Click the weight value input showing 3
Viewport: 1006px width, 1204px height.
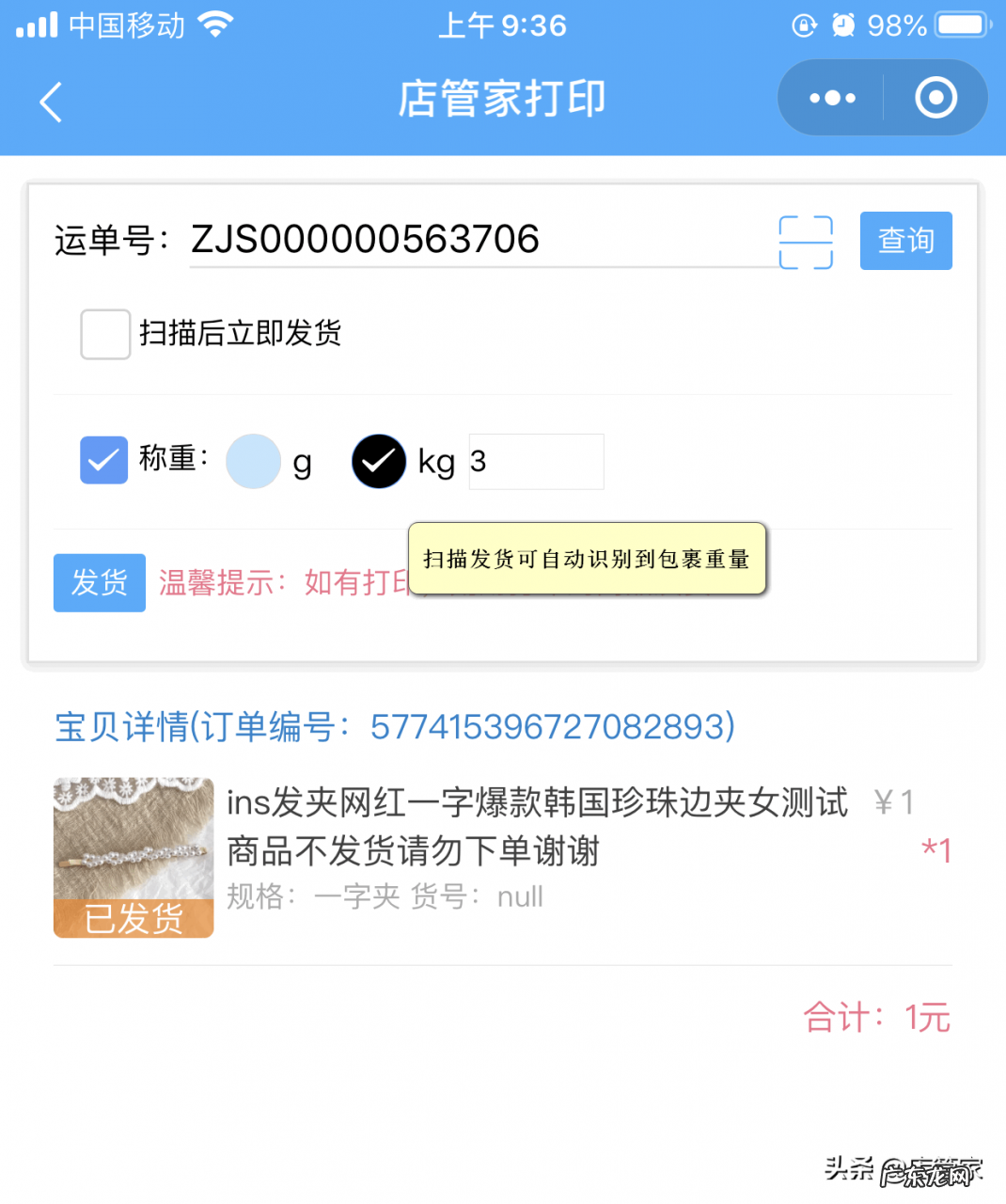[536, 461]
